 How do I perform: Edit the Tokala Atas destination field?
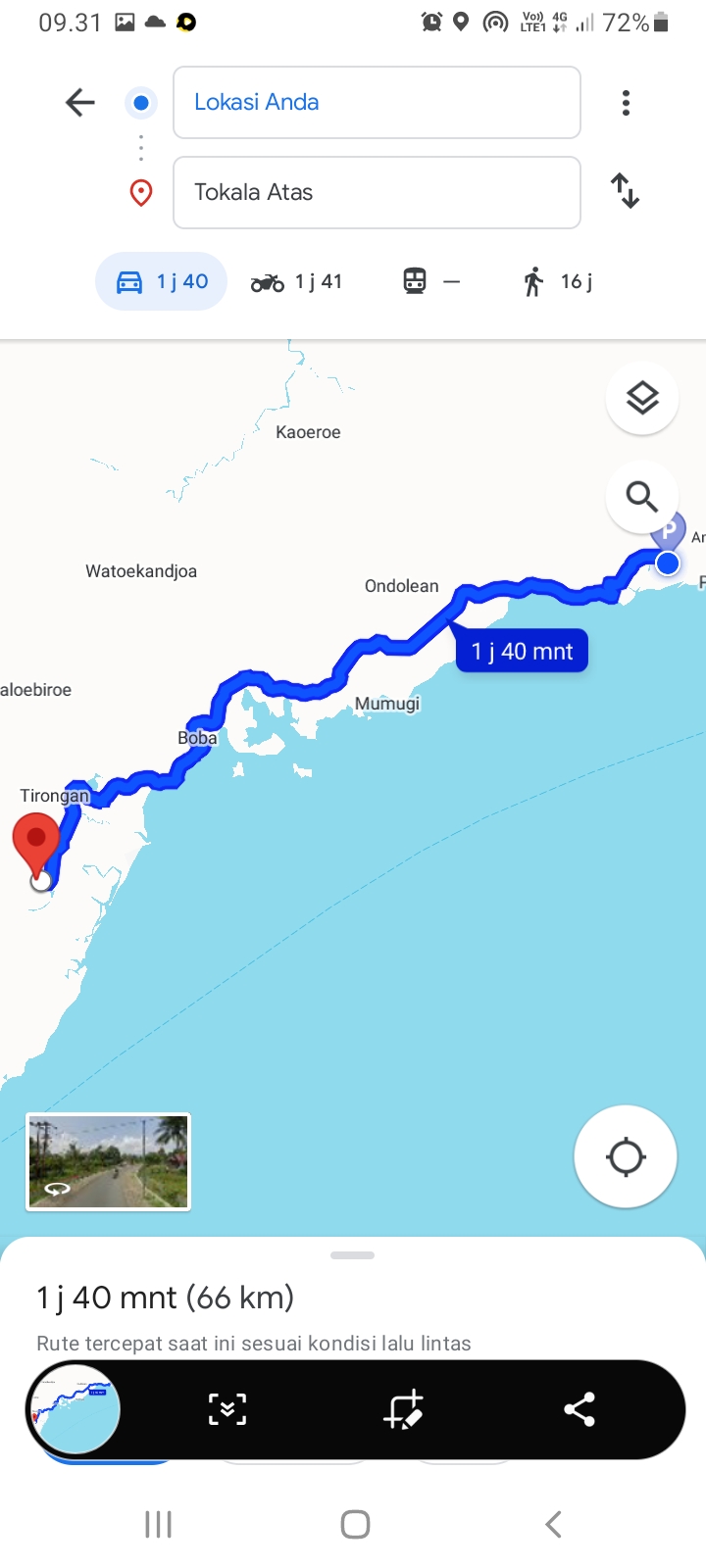point(377,192)
